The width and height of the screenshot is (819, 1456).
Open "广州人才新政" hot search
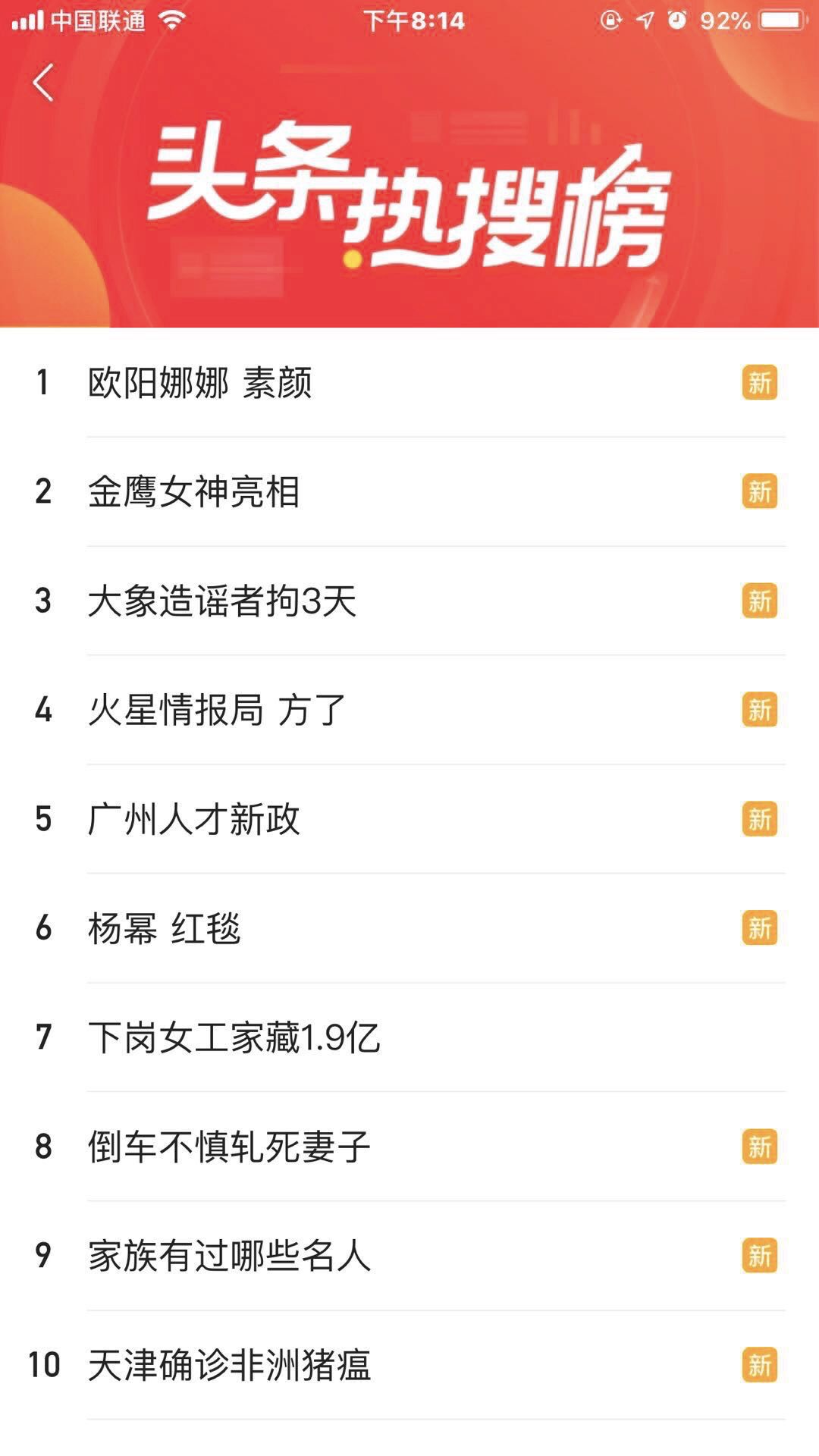coord(194,820)
